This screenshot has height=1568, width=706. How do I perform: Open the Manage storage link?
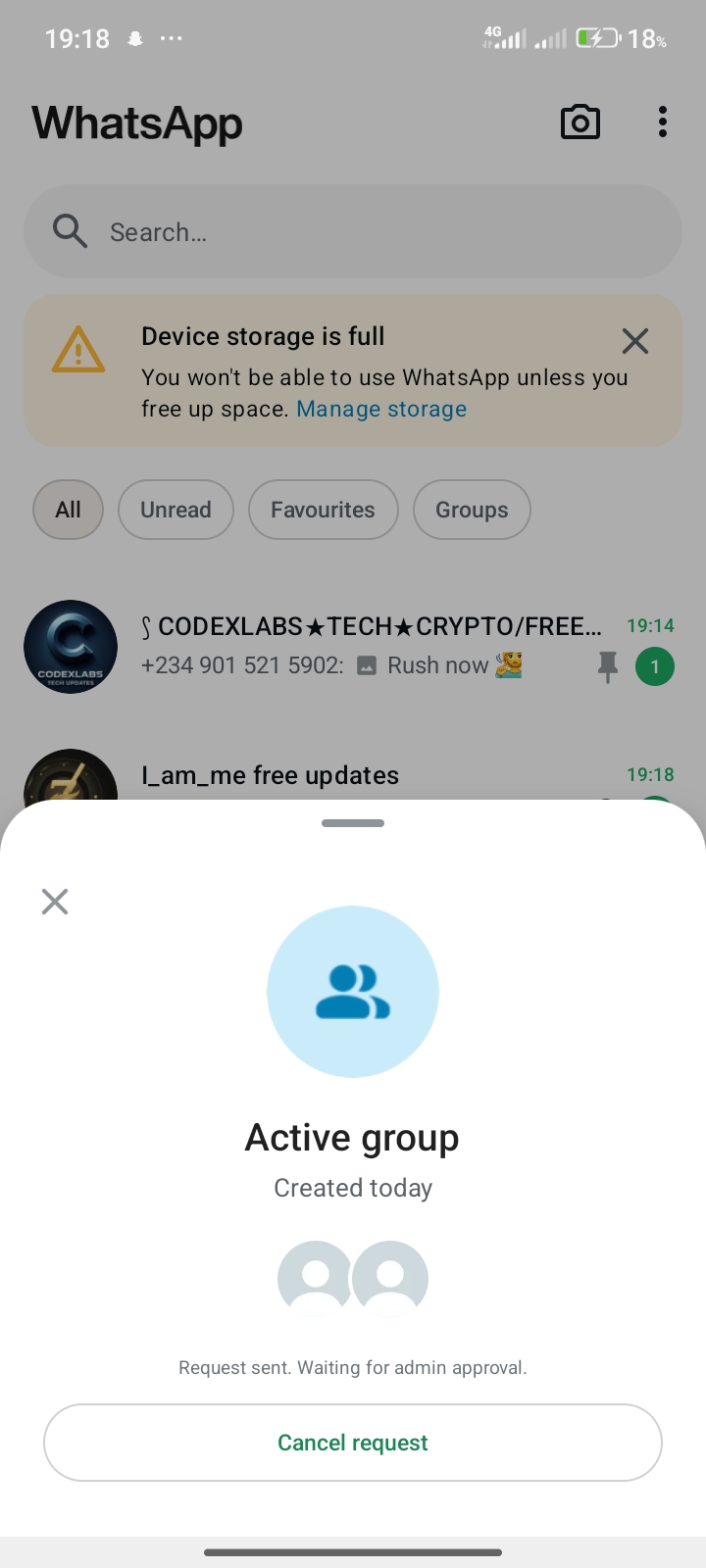[381, 410]
